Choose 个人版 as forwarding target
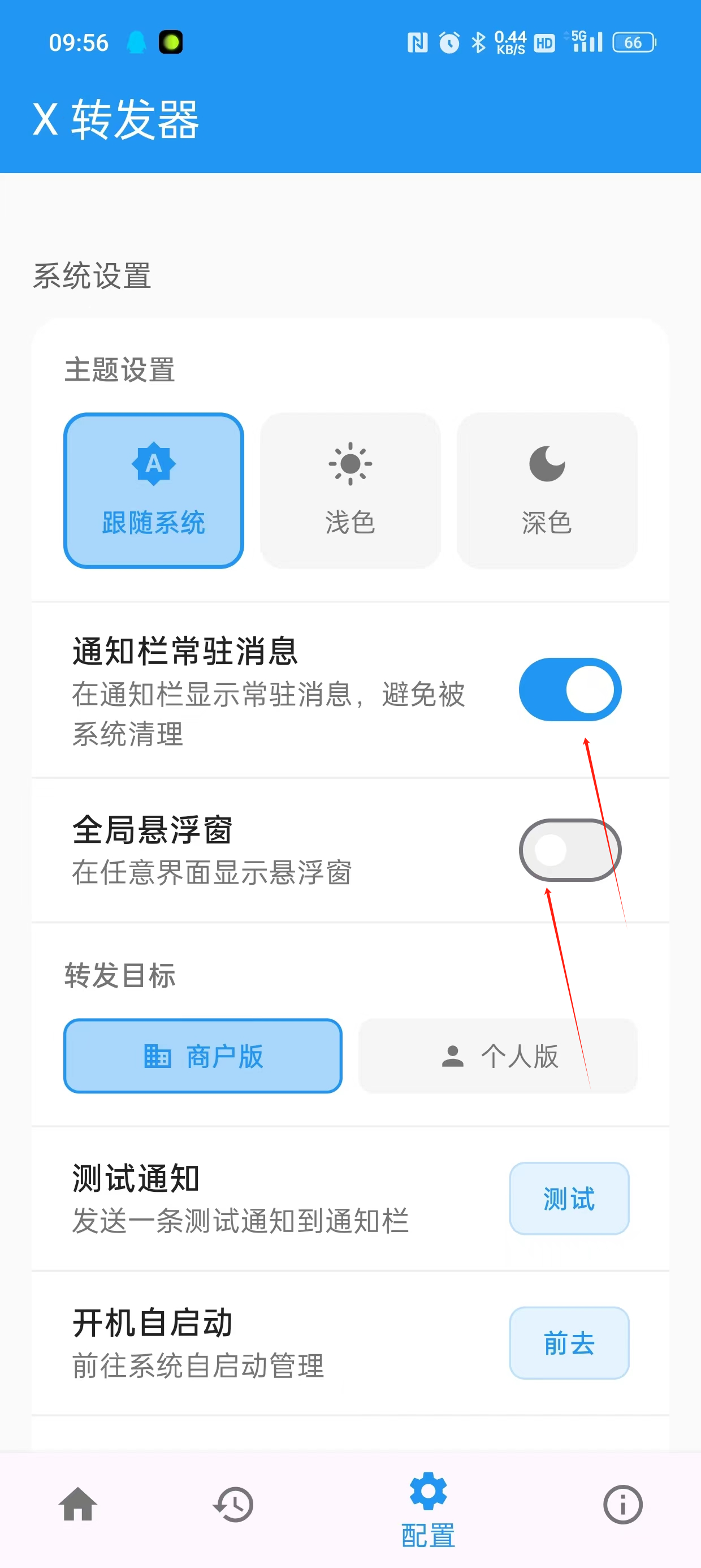701x1568 pixels. tap(497, 1056)
